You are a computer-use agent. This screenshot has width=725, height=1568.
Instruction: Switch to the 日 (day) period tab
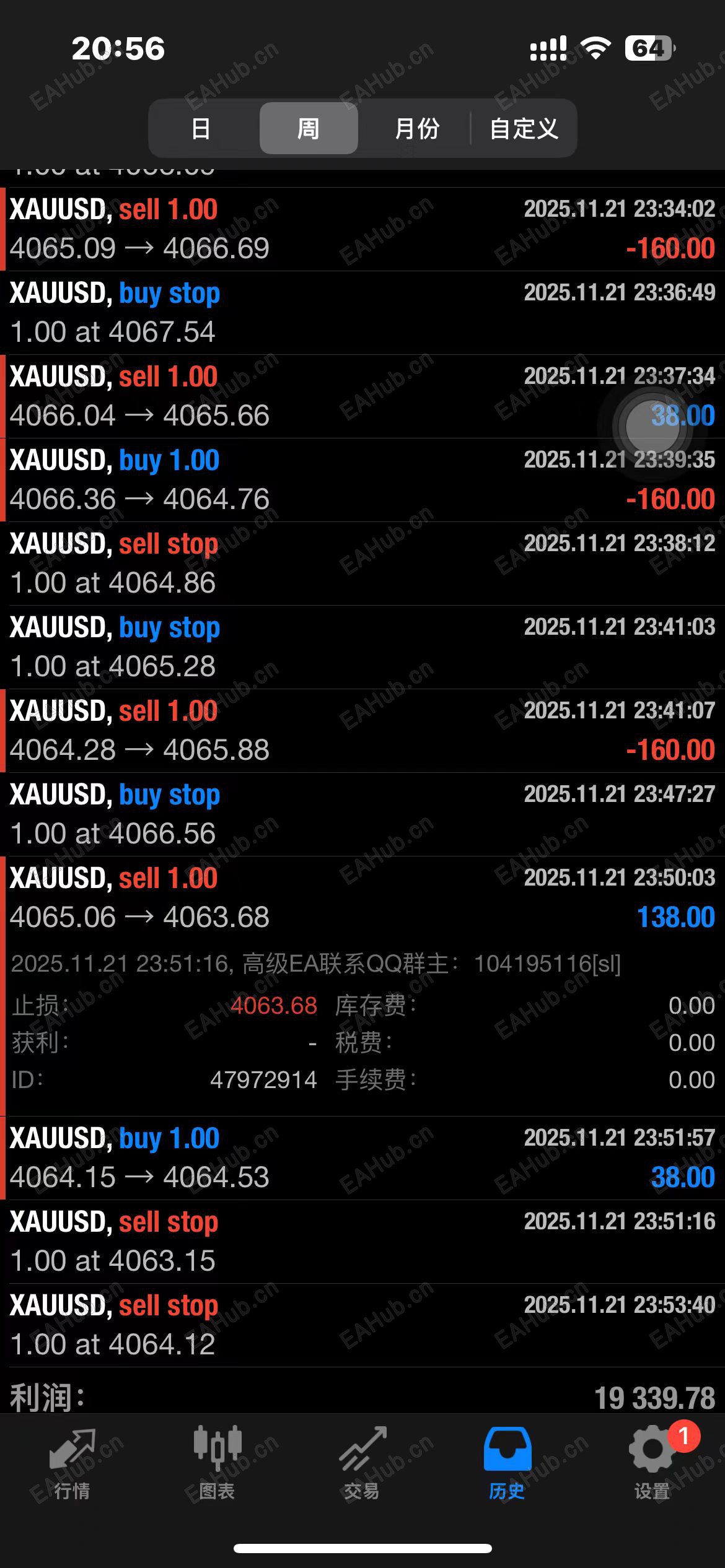click(x=201, y=129)
